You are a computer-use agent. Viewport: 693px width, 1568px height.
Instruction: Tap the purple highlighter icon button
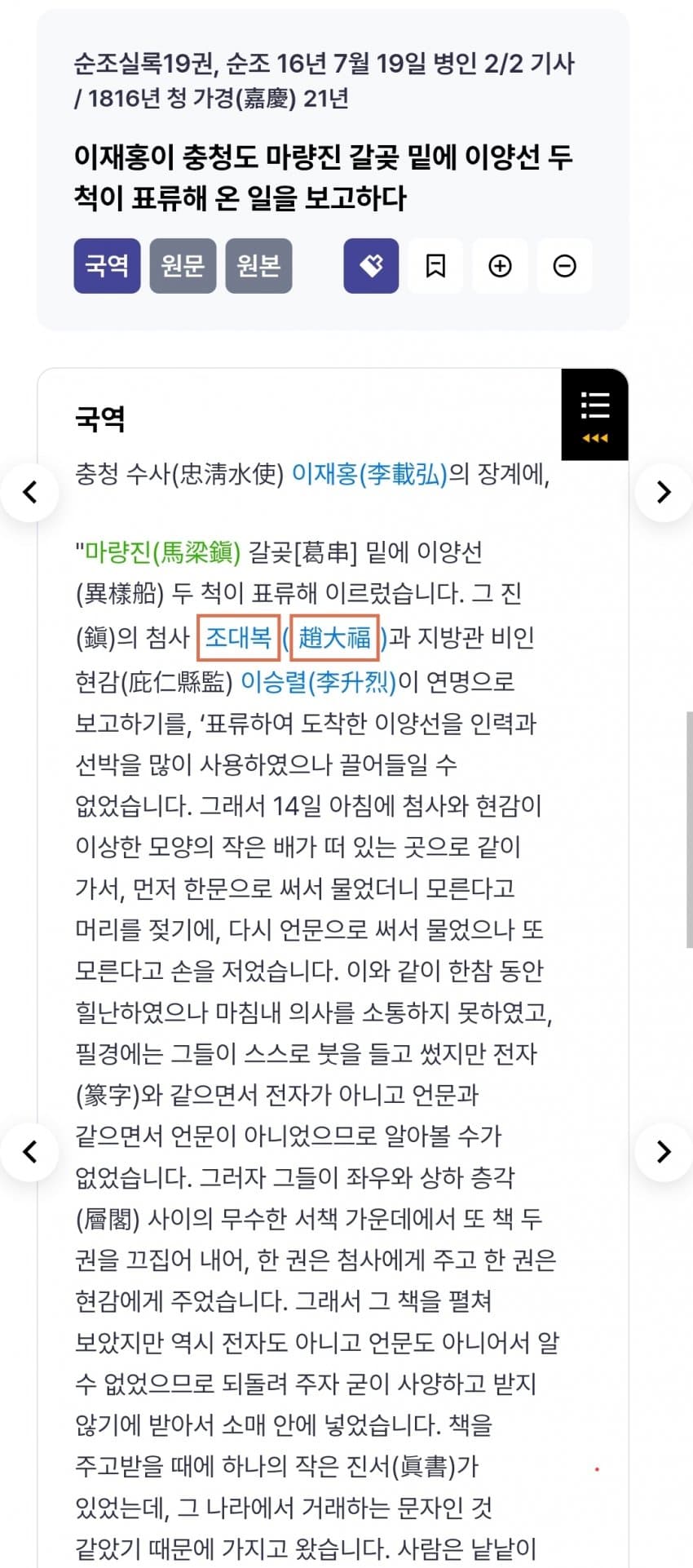pyautogui.click(x=371, y=266)
